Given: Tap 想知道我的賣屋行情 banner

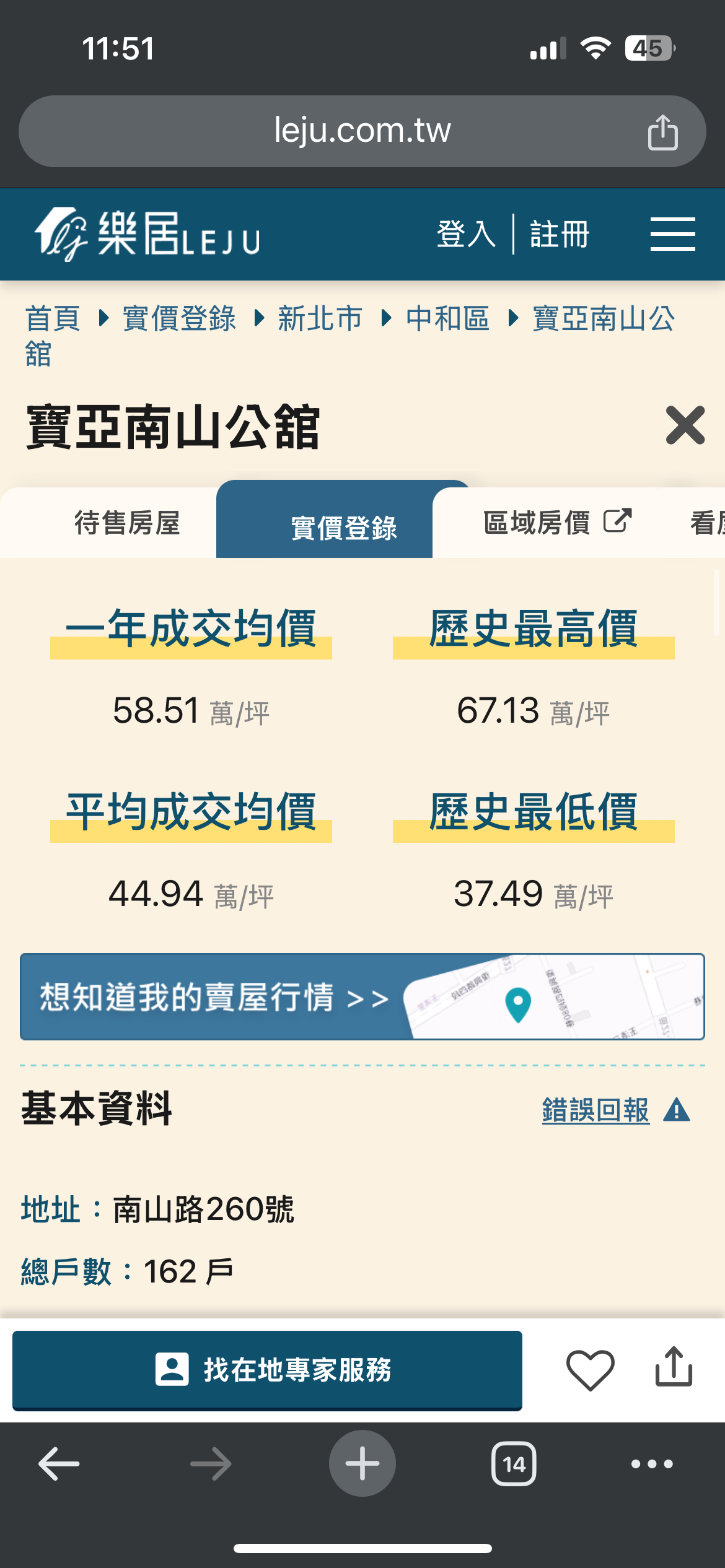Looking at the screenshot, I should 362,996.
